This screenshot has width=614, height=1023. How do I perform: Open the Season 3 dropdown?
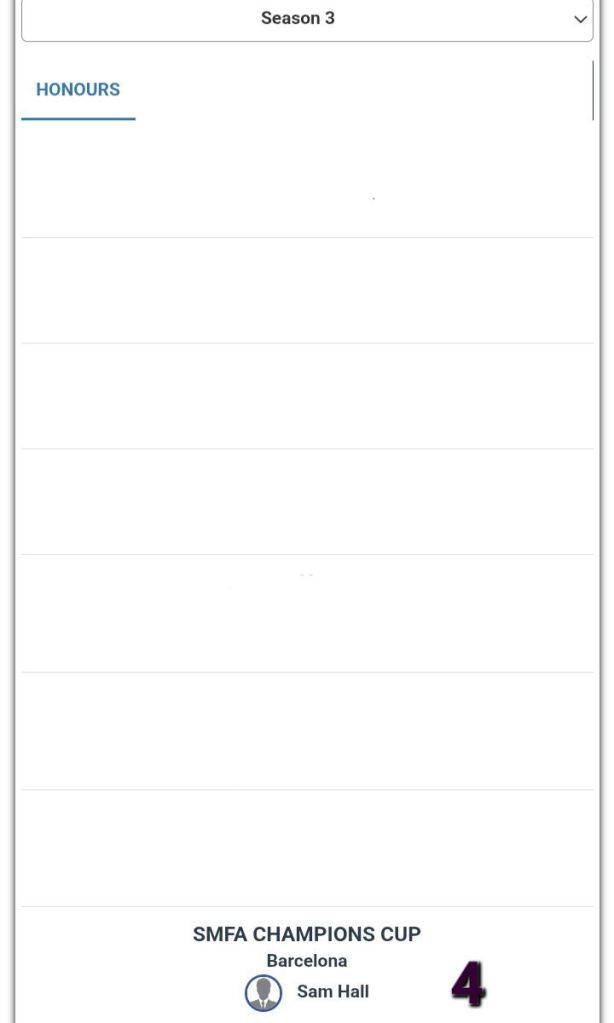coord(306,19)
